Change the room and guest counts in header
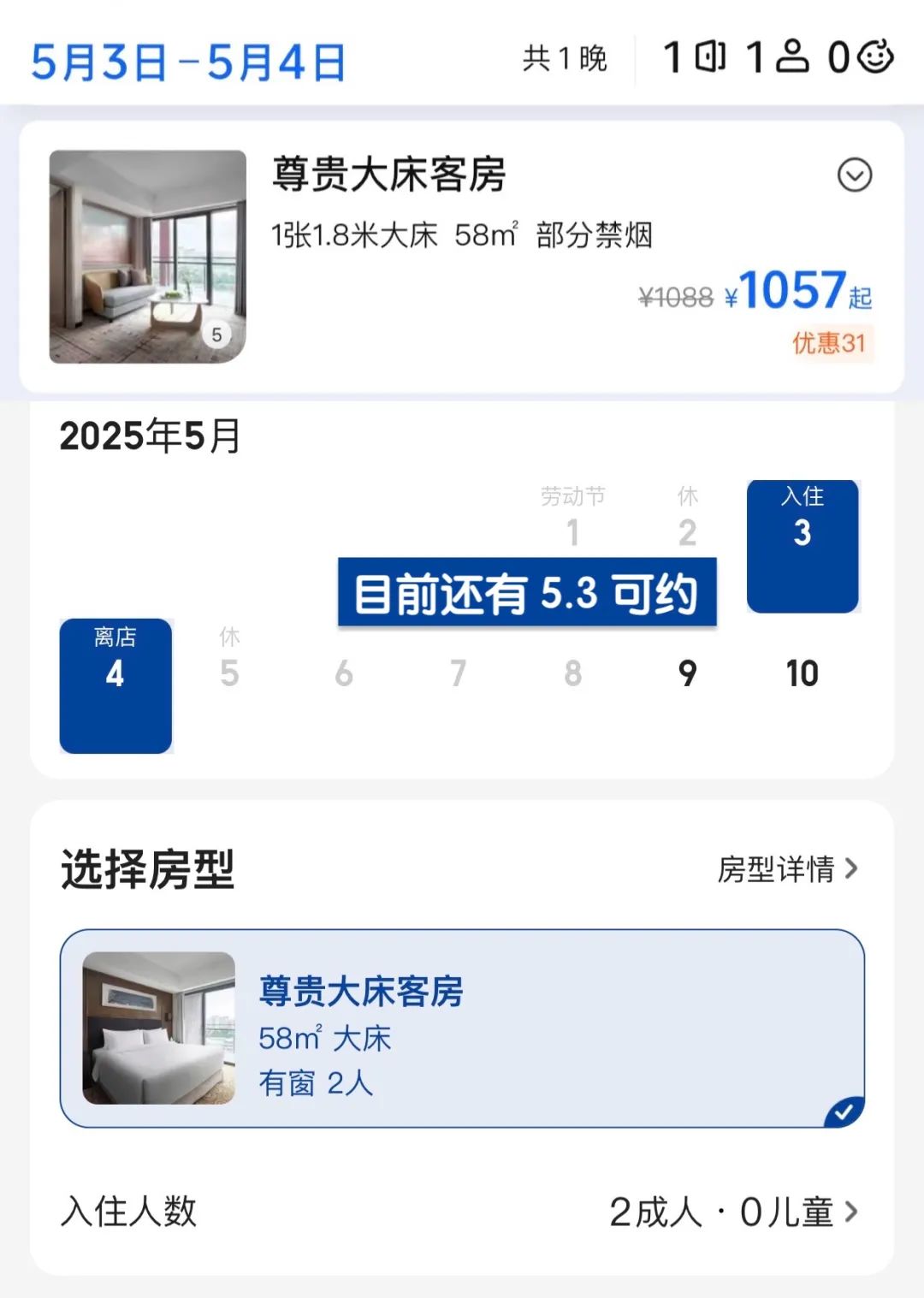Screen dimensions: 924x1298 tap(777, 58)
